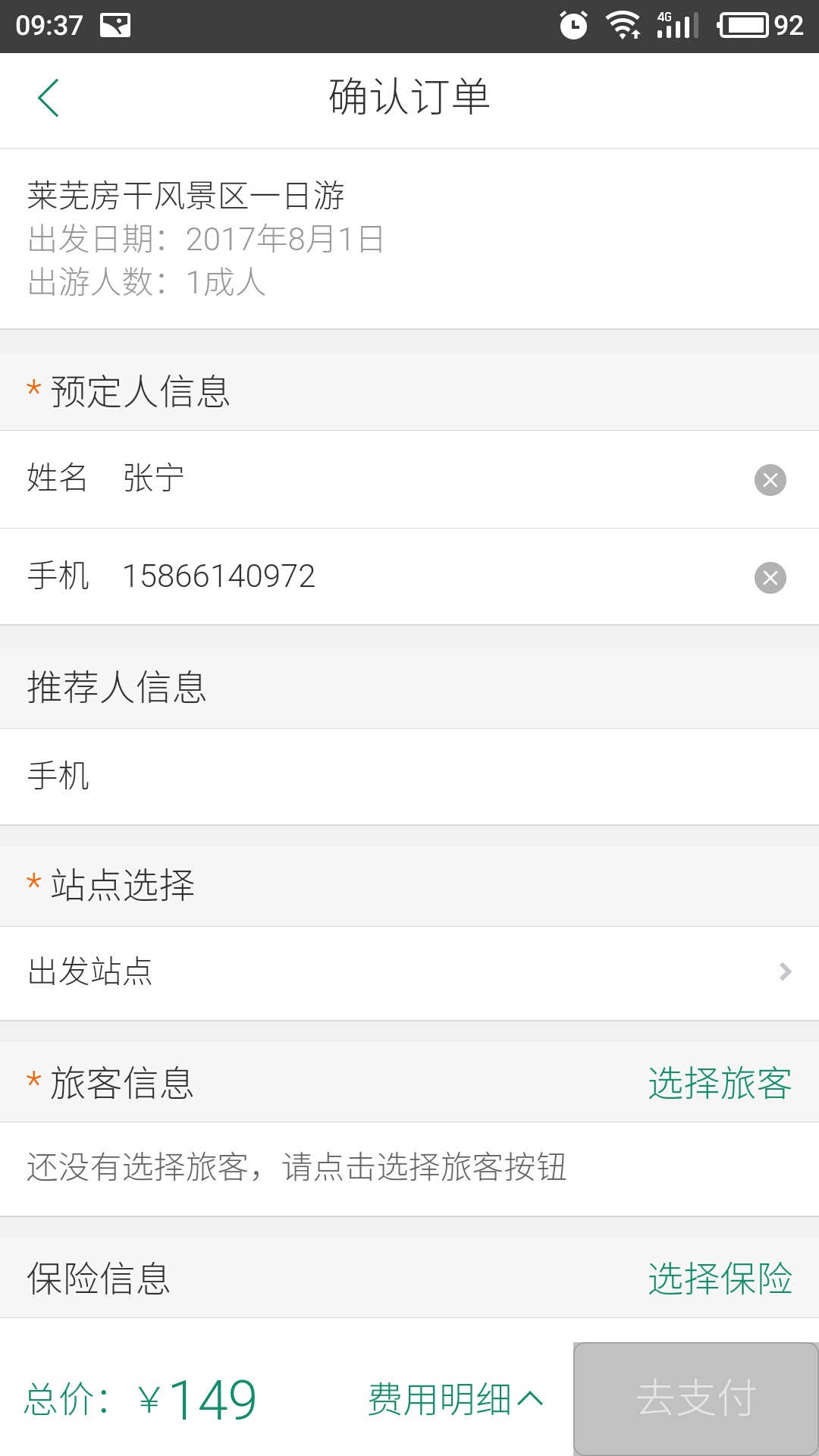Edit the 姓名 field under 预定人信息
819x1456 pixels.
coord(425,479)
